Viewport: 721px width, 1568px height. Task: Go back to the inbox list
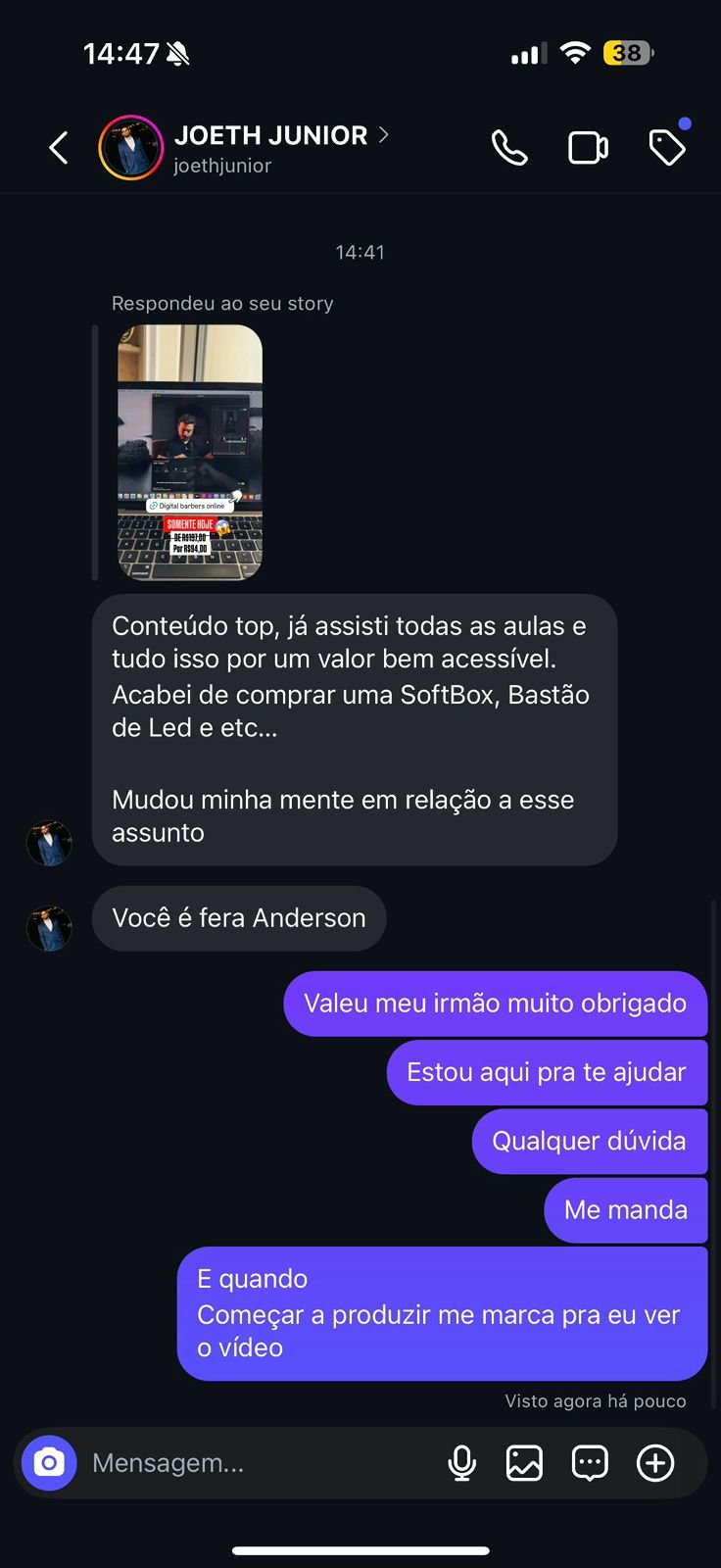[59, 148]
